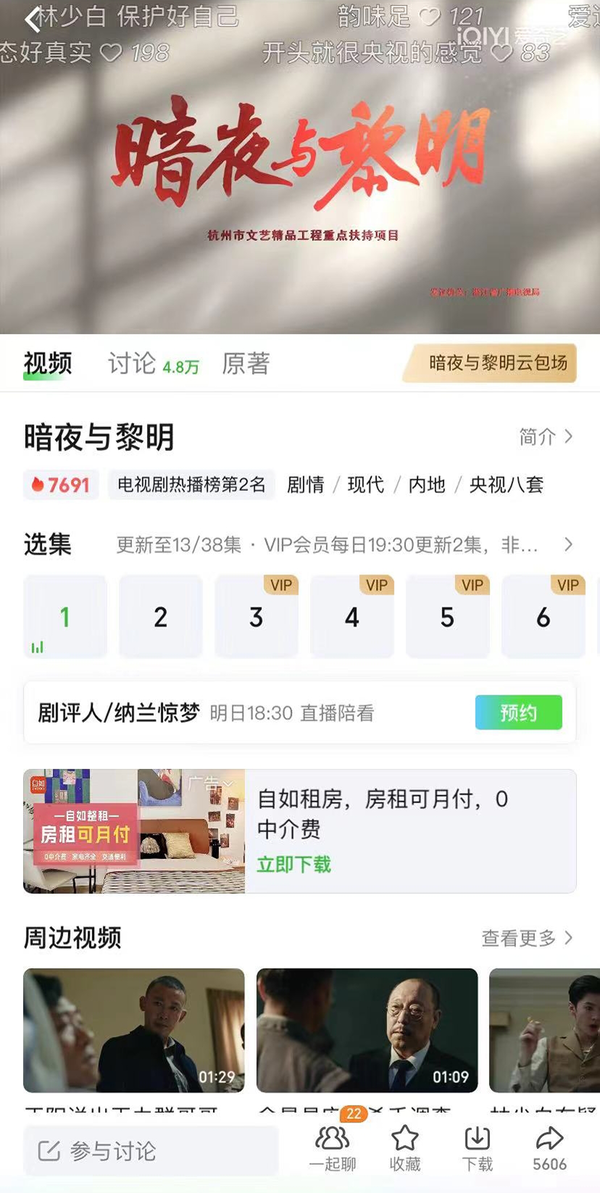The image size is (600, 1193).
Task: View more 周边视频 via 查看更多
Action: tap(527, 938)
